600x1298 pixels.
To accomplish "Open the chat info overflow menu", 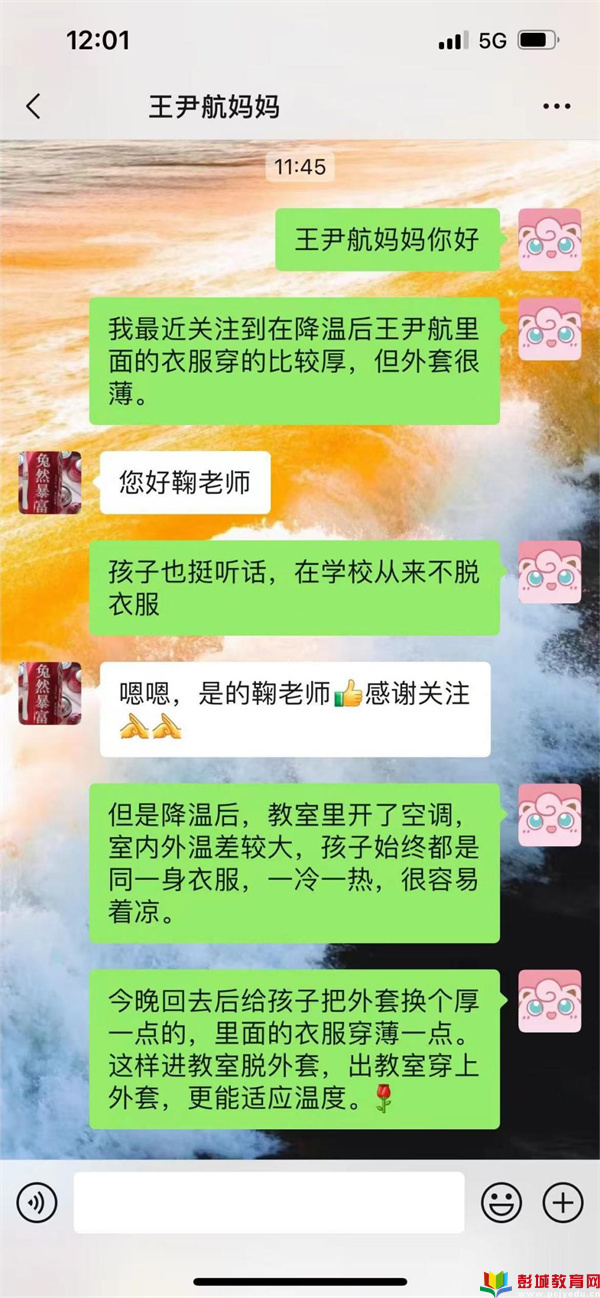I will point(556,107).
